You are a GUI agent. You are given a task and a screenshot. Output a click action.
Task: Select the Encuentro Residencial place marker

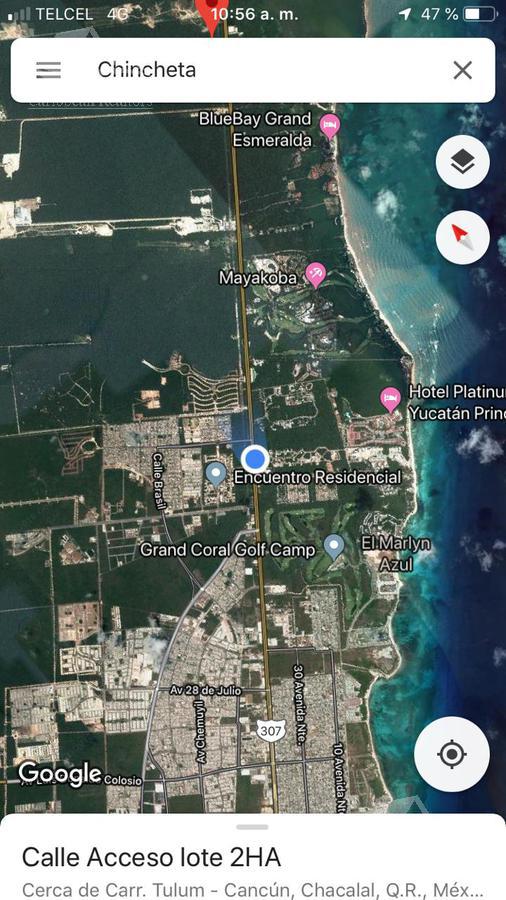pyautogui.click(x=216, y=474)
